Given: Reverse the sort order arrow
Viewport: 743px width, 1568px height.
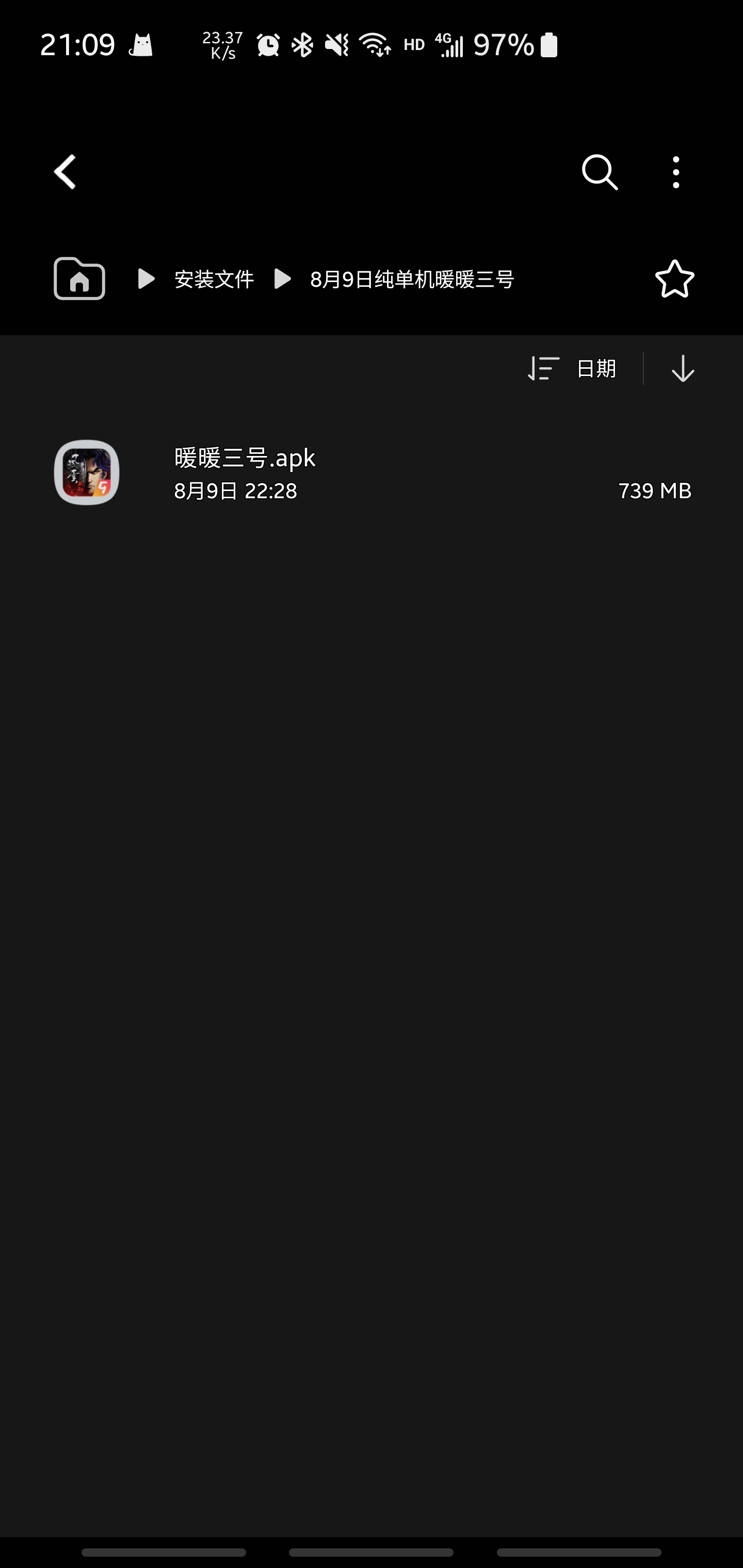Looking at the screenshot, I should 683,368.
